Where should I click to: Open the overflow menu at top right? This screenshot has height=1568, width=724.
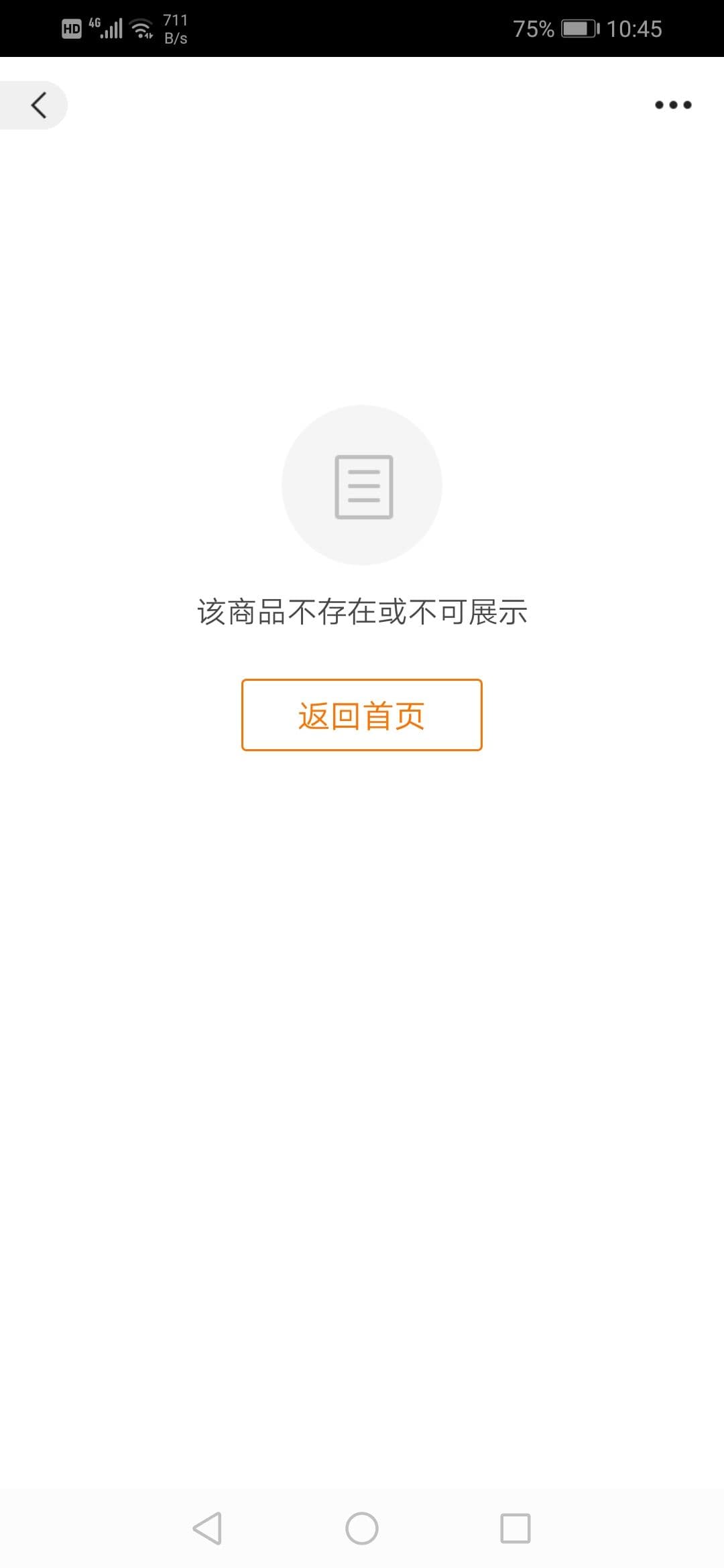tap(672, 105)
